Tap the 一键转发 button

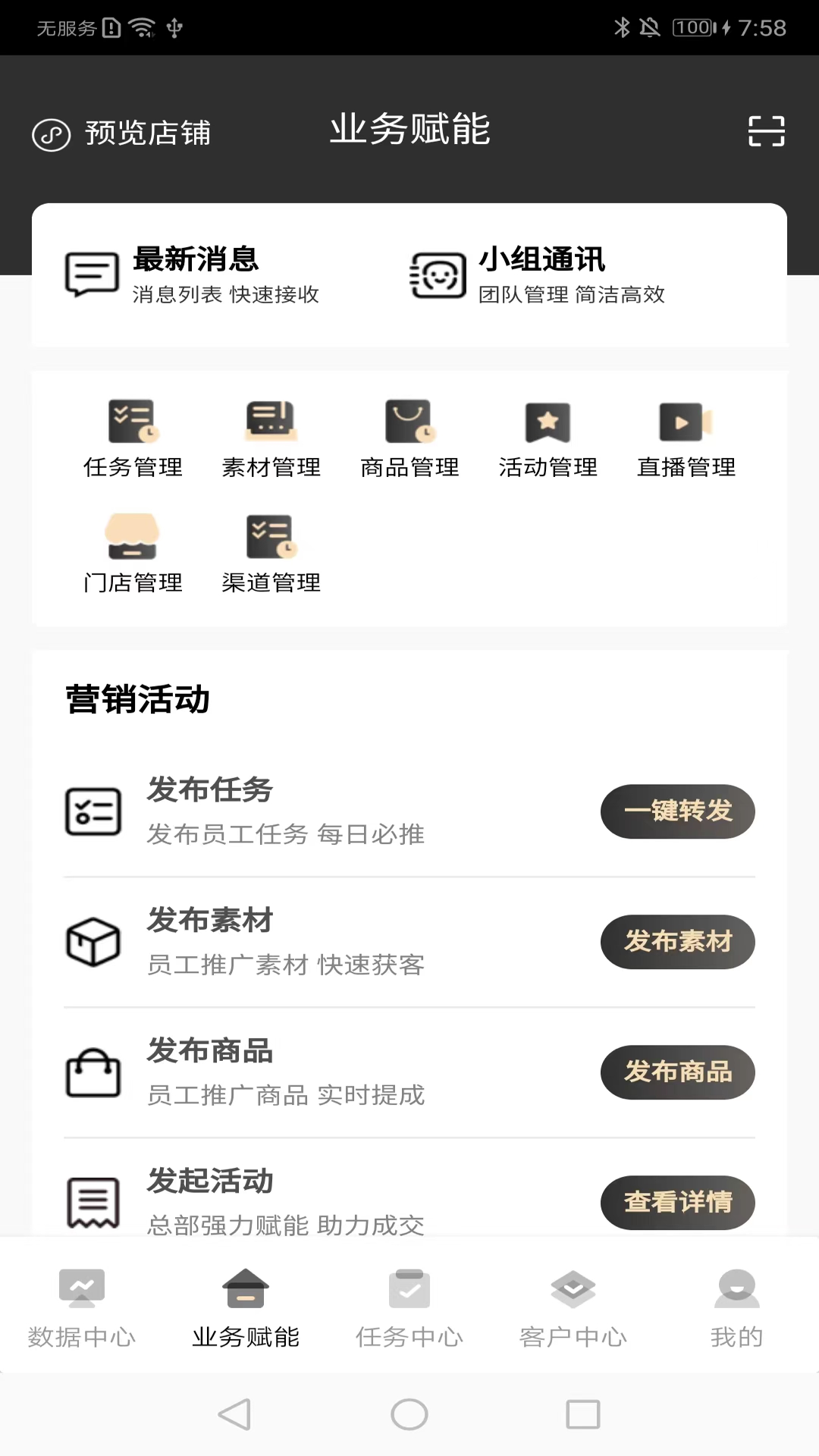[677, 811]
